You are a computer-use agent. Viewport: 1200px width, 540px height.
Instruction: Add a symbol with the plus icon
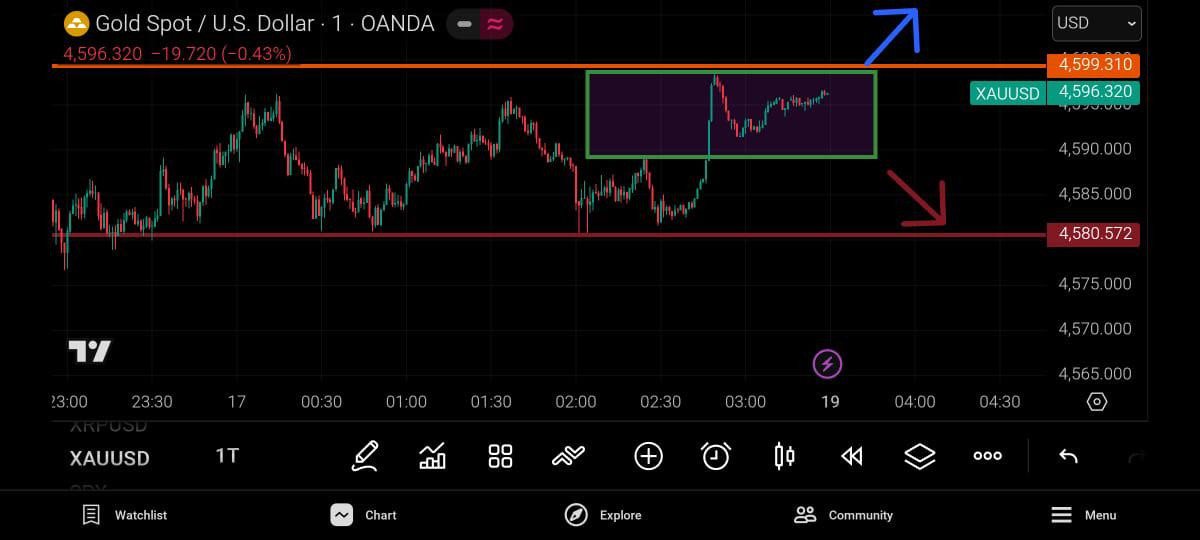648,456
